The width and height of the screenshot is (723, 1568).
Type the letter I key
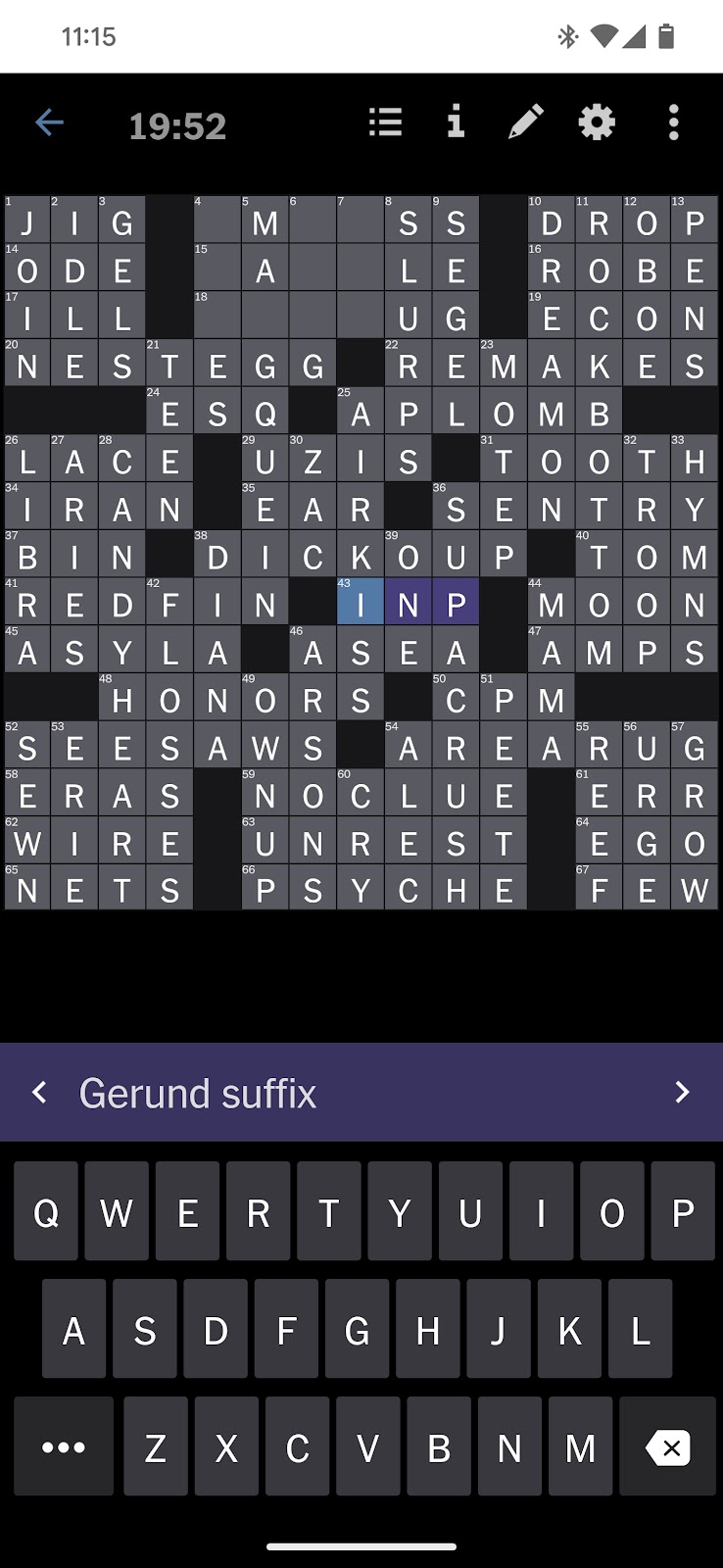(541, 1212)
